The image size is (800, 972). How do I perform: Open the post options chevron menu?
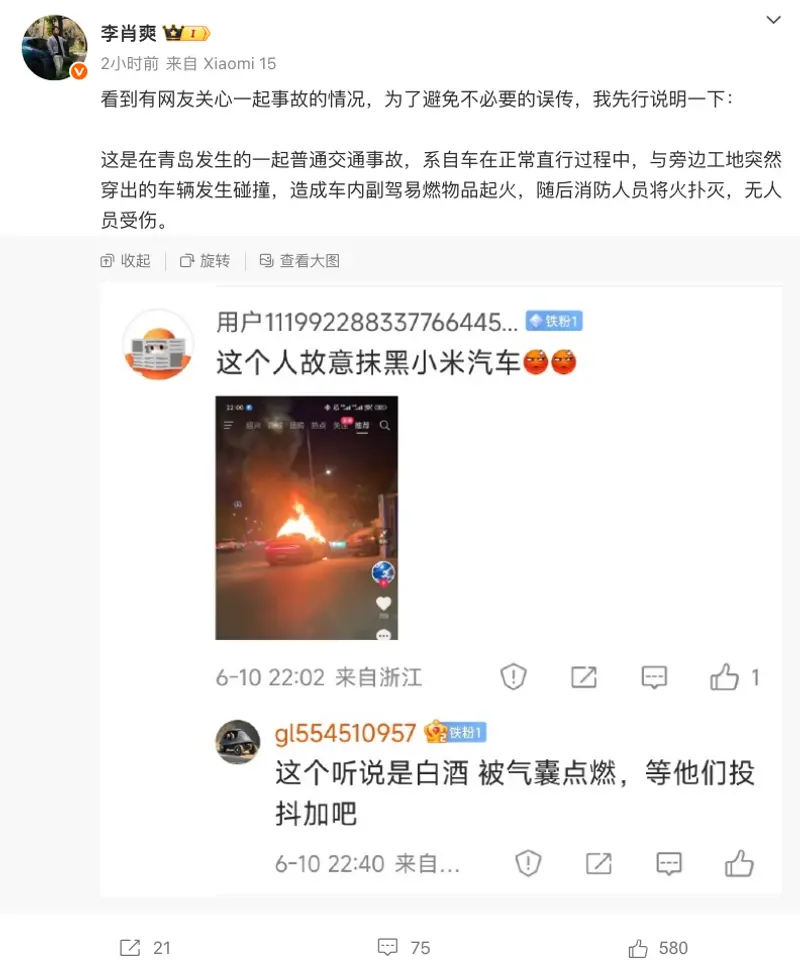tap(773, 20)
